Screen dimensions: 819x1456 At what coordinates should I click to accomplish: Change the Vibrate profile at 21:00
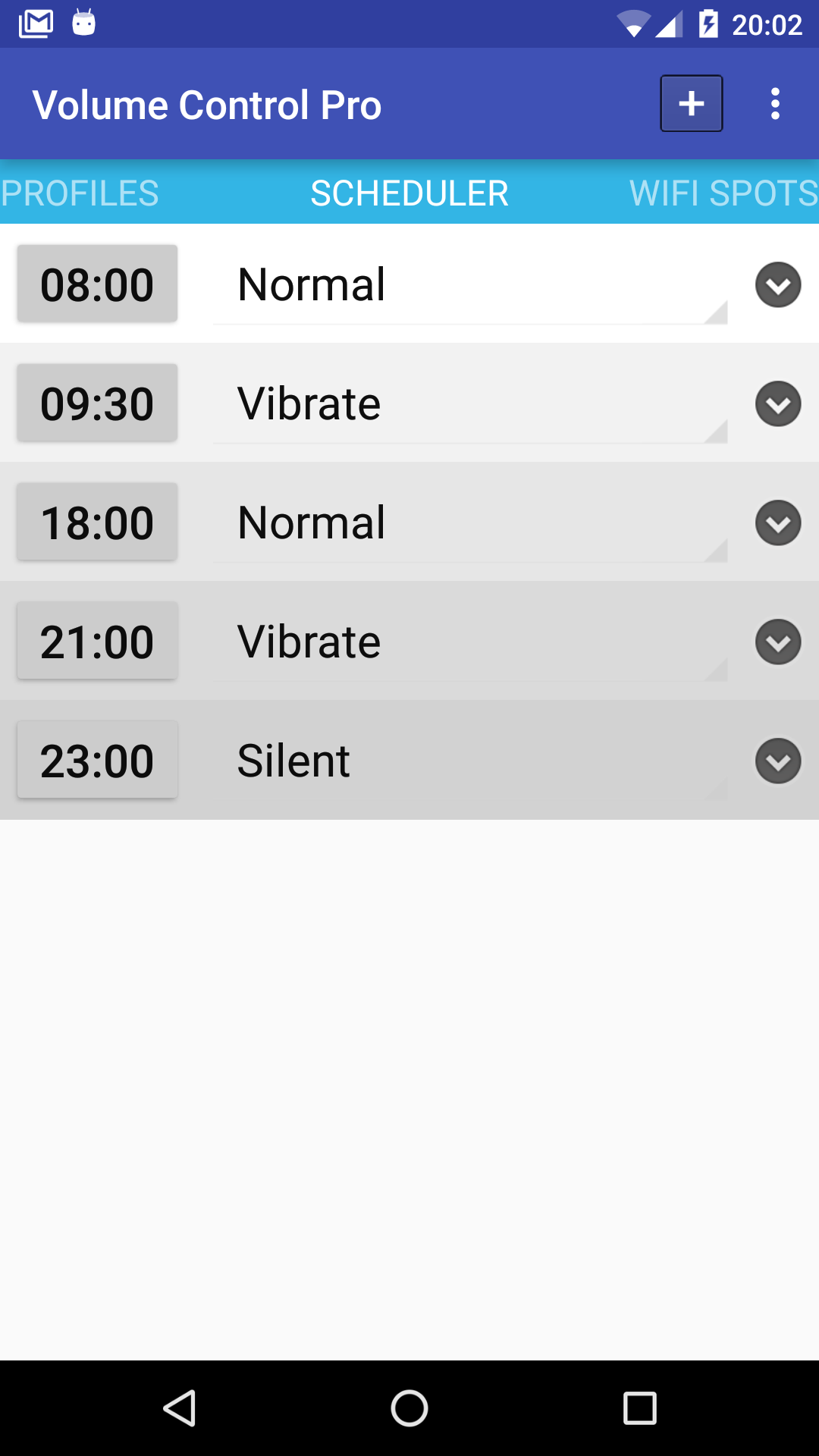(x=470, y=642)
